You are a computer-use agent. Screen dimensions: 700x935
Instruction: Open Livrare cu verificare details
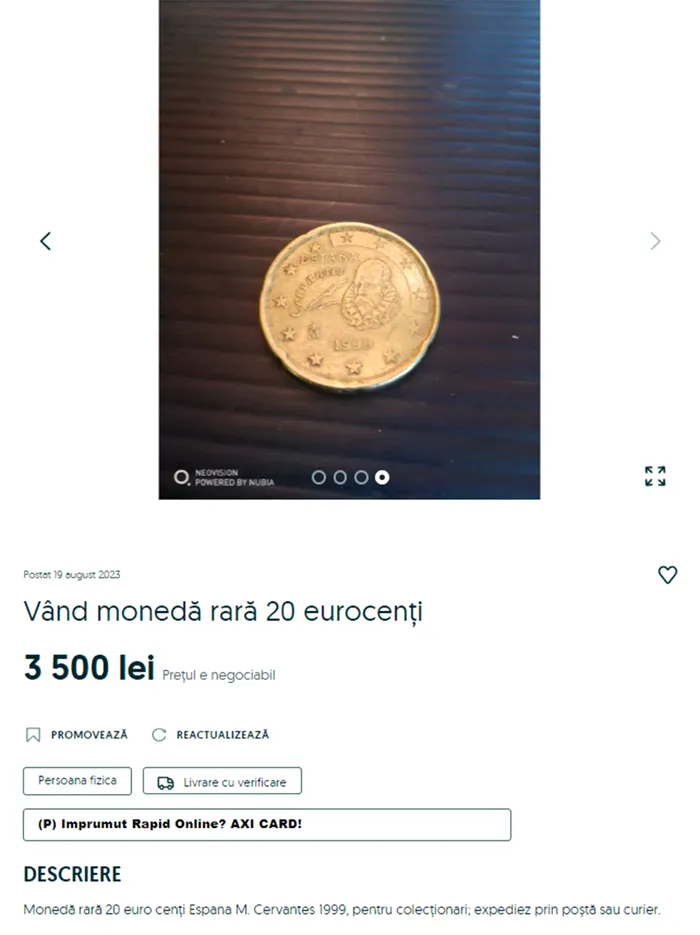point(222,781)
